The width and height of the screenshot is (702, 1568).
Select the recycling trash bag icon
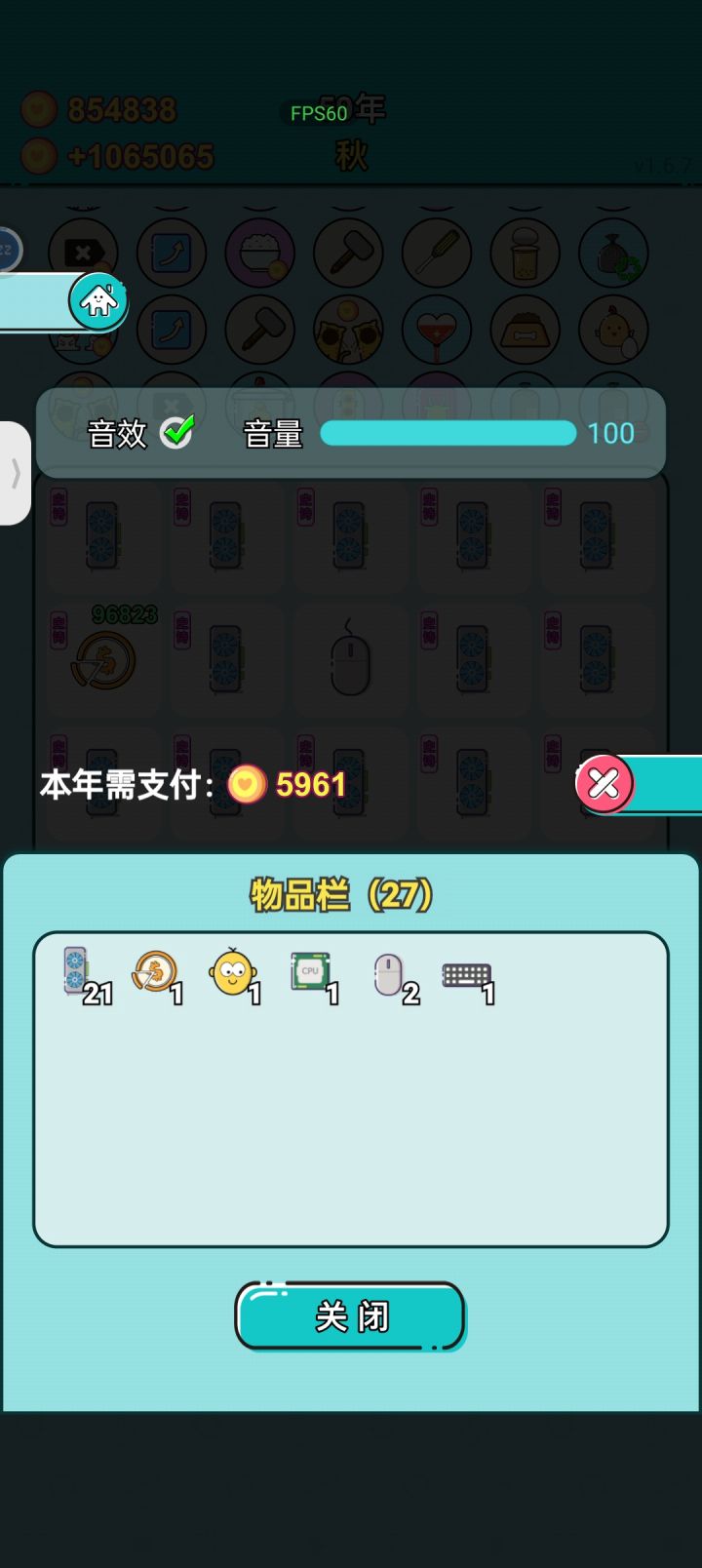click(x=612, y=252)
